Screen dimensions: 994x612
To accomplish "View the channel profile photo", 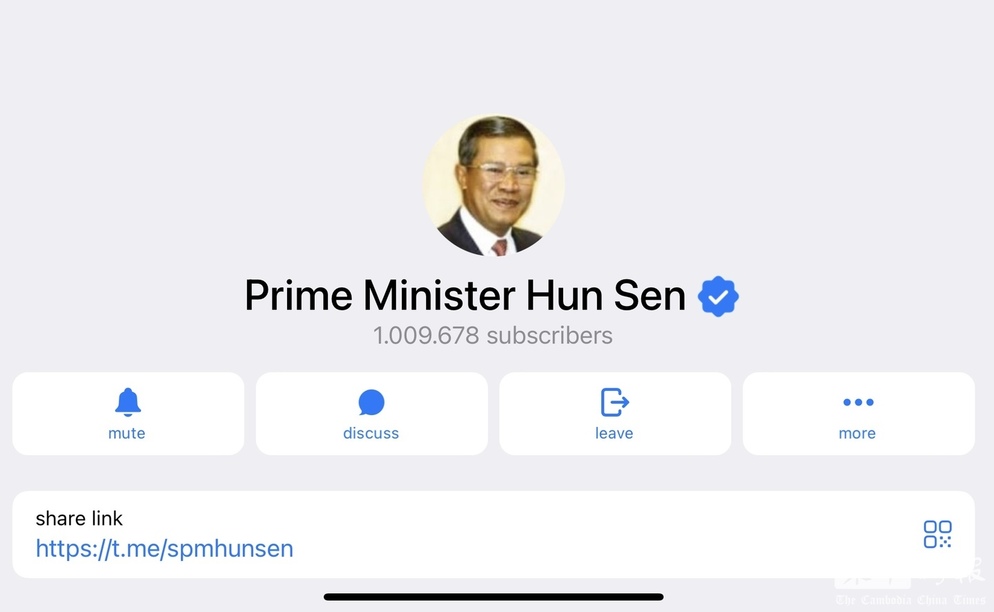I will (494, 186).
